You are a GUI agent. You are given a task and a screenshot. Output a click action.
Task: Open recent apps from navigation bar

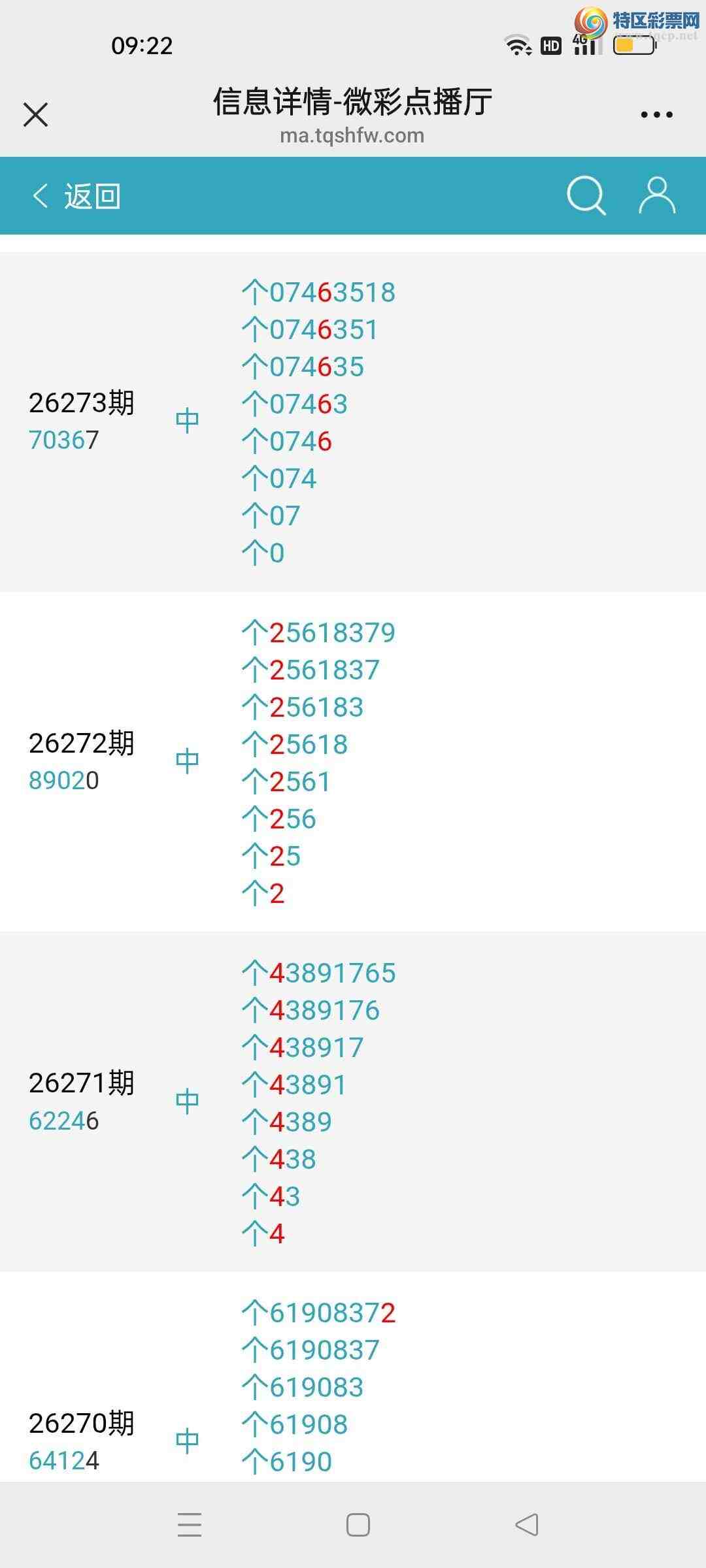[x=190, y=1525]
